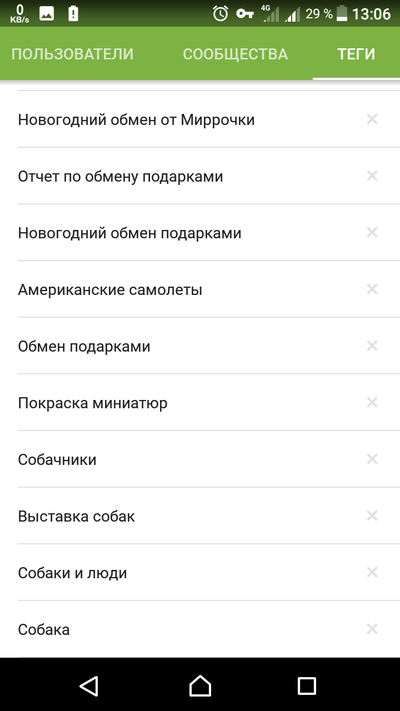Remove the Американские самолеты tag
This screenshot has height=711, width=400.
tap(372, 289)
